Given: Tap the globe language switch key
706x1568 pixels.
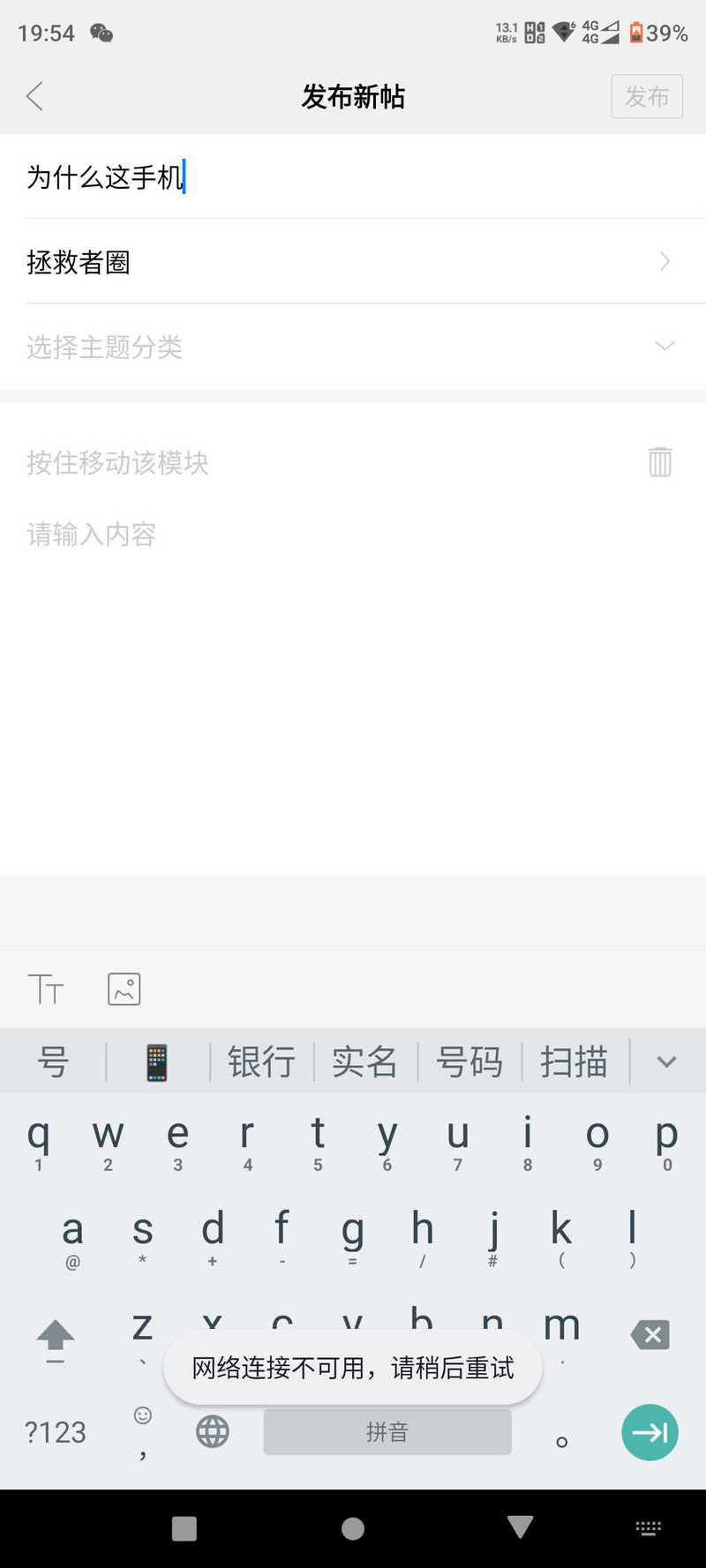Looking at the screenshot, I should (213, 1431).
